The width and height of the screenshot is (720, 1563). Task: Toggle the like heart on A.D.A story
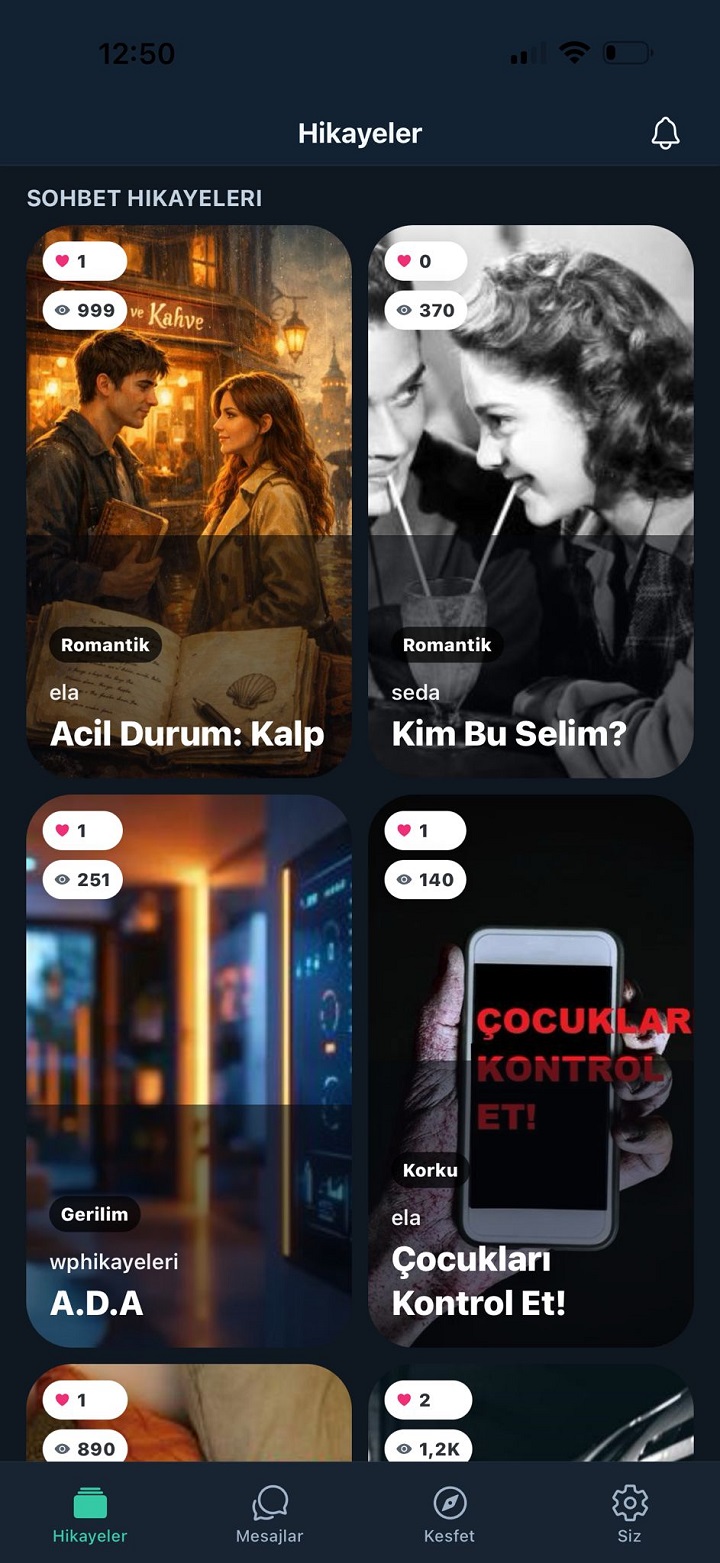click(82, 830)
